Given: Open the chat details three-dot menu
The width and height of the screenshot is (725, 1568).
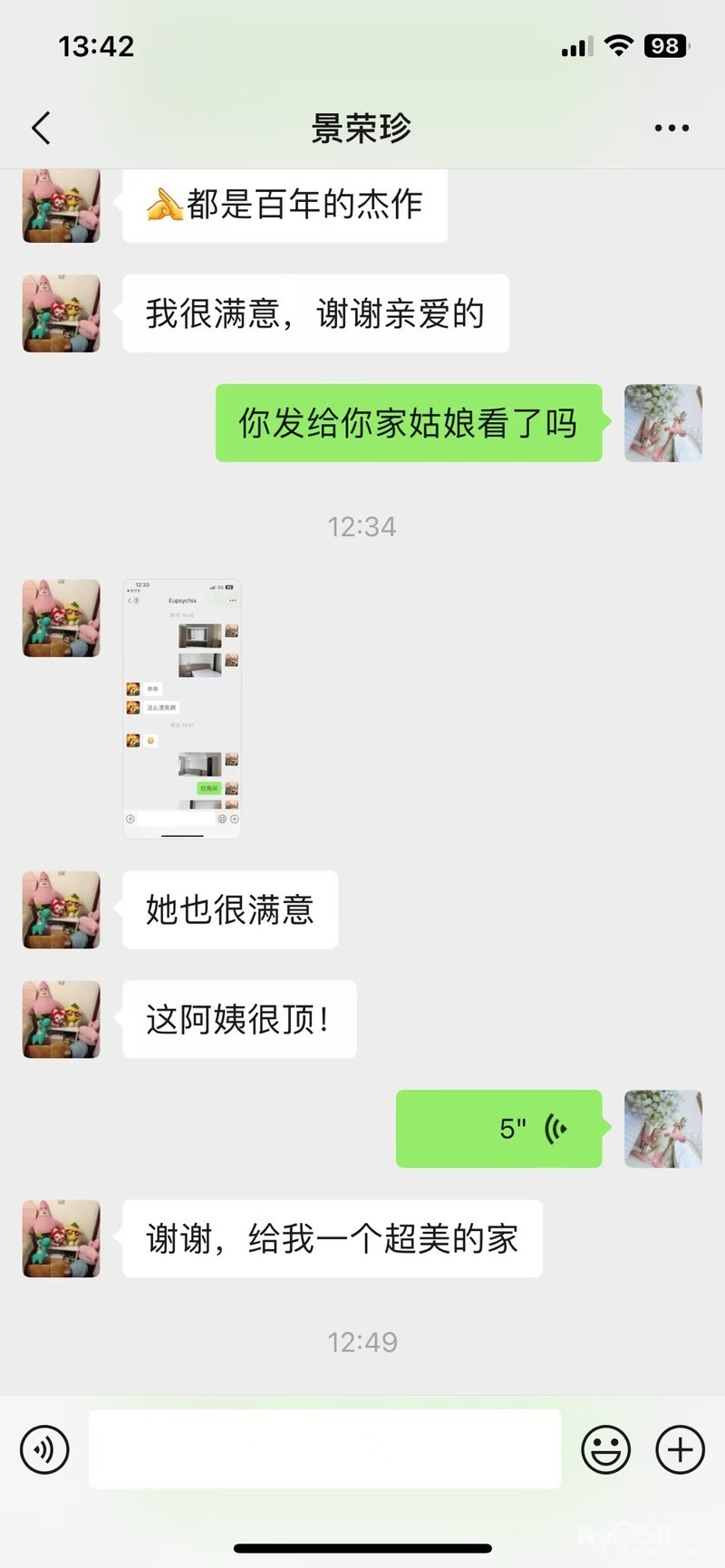Looking at the screenshot, I should tap(672, 128).
